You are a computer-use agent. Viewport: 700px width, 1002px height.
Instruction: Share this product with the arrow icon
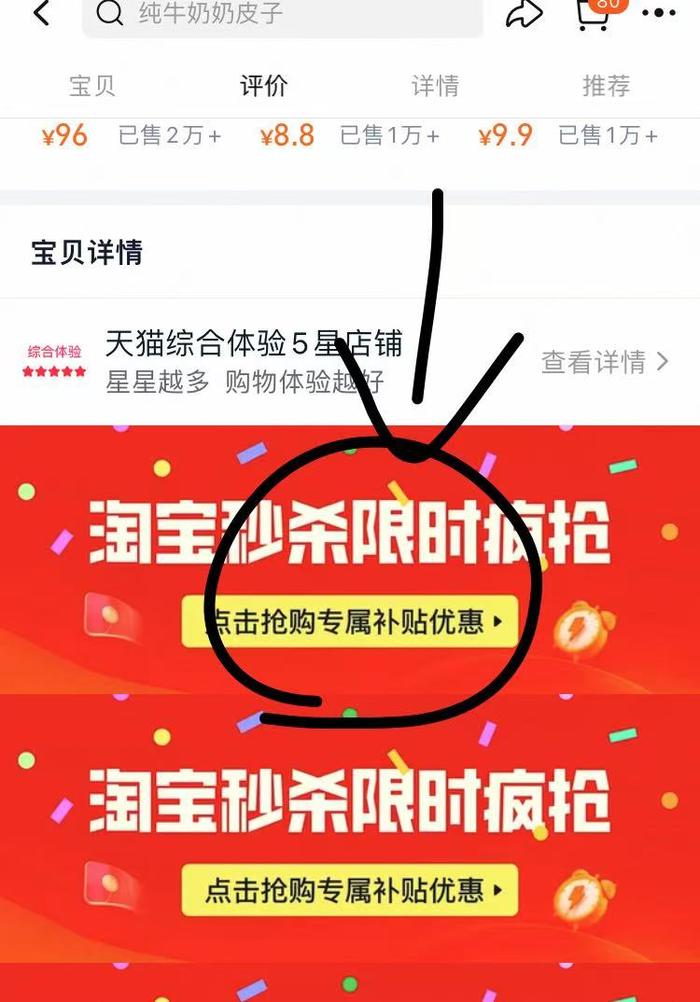click(x=524, y=14)
